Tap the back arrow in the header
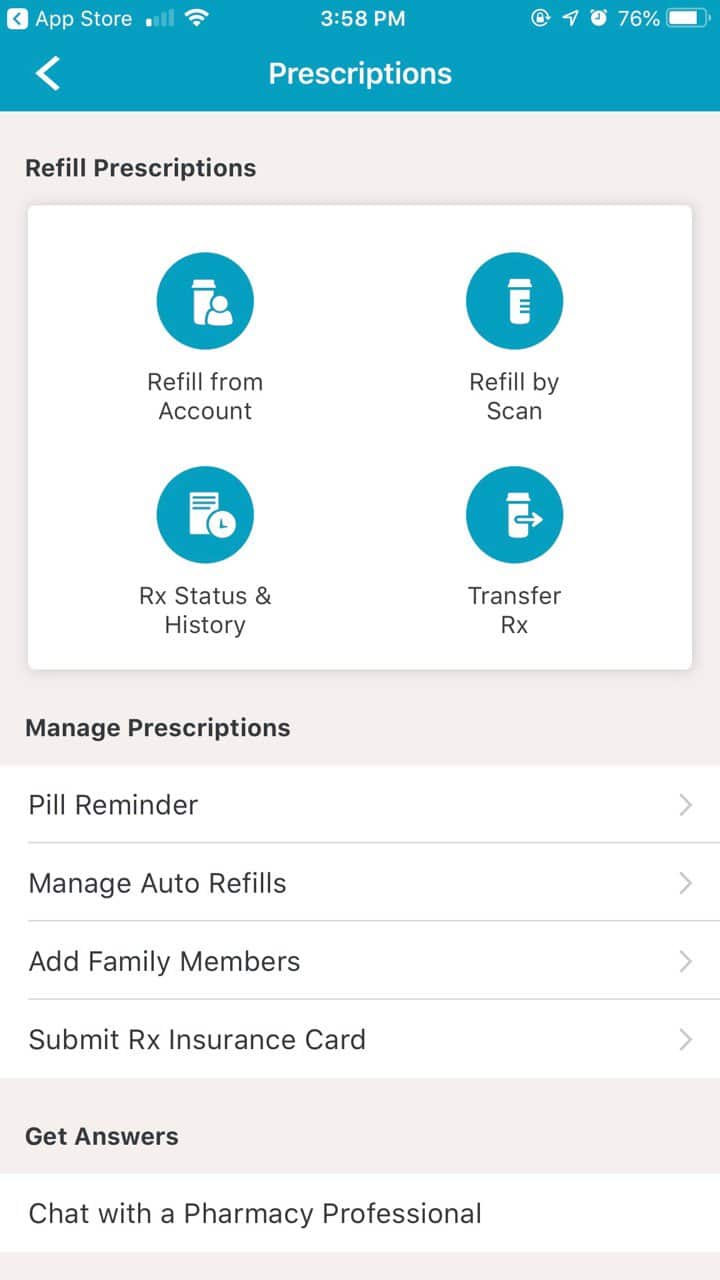720x1280 pixels. [x=47, y=72]
